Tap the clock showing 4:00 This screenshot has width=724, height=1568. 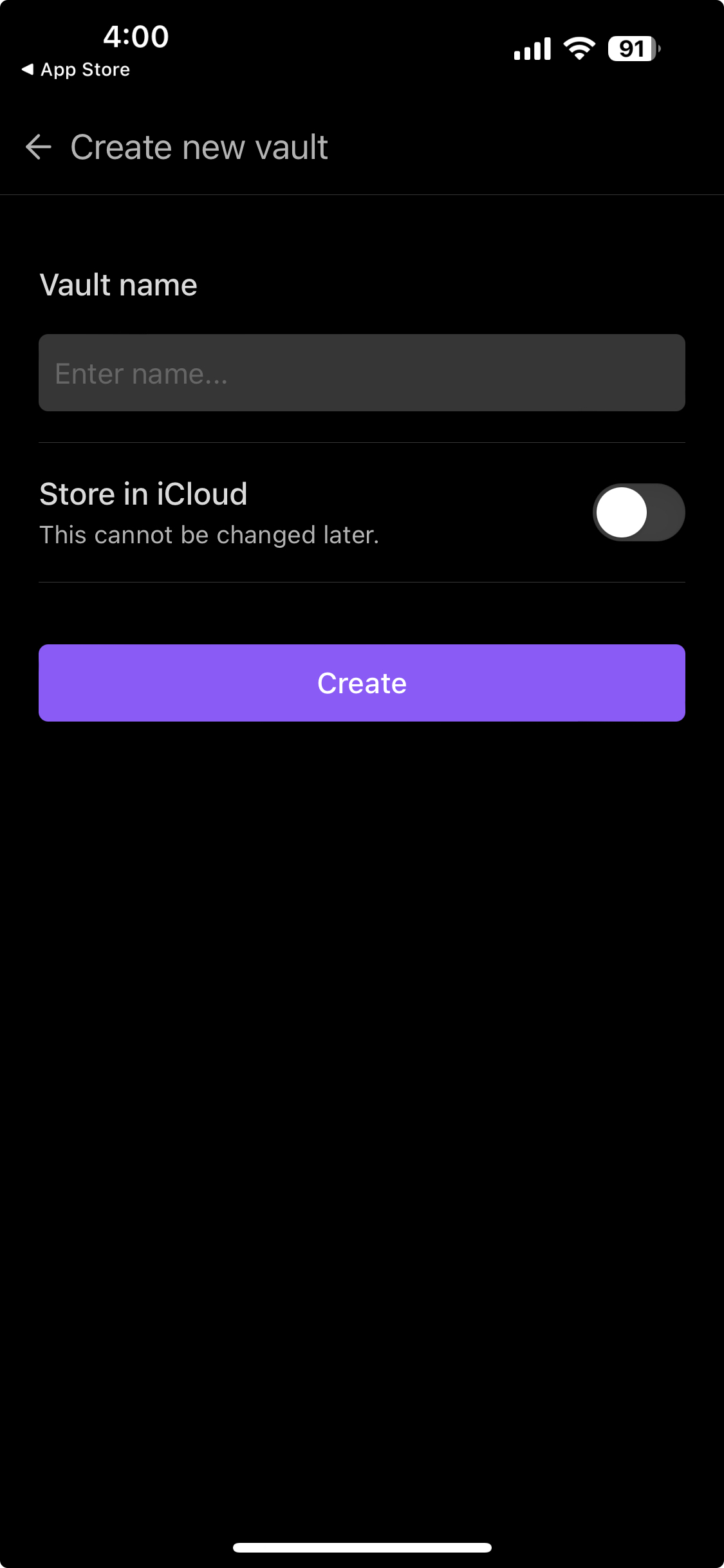tap(136, 37)
